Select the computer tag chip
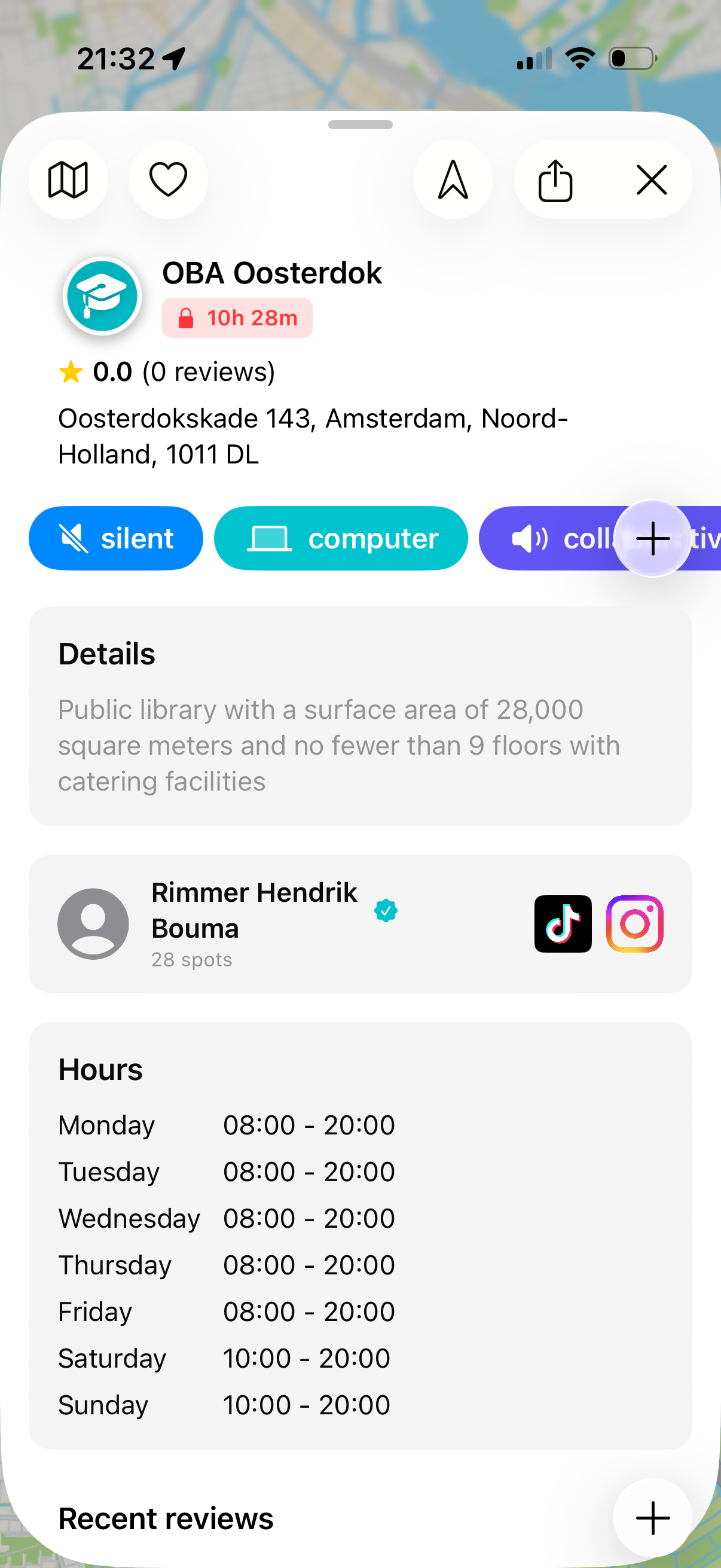The width and height of the screenshot is (721, 1568). [341, 538]
